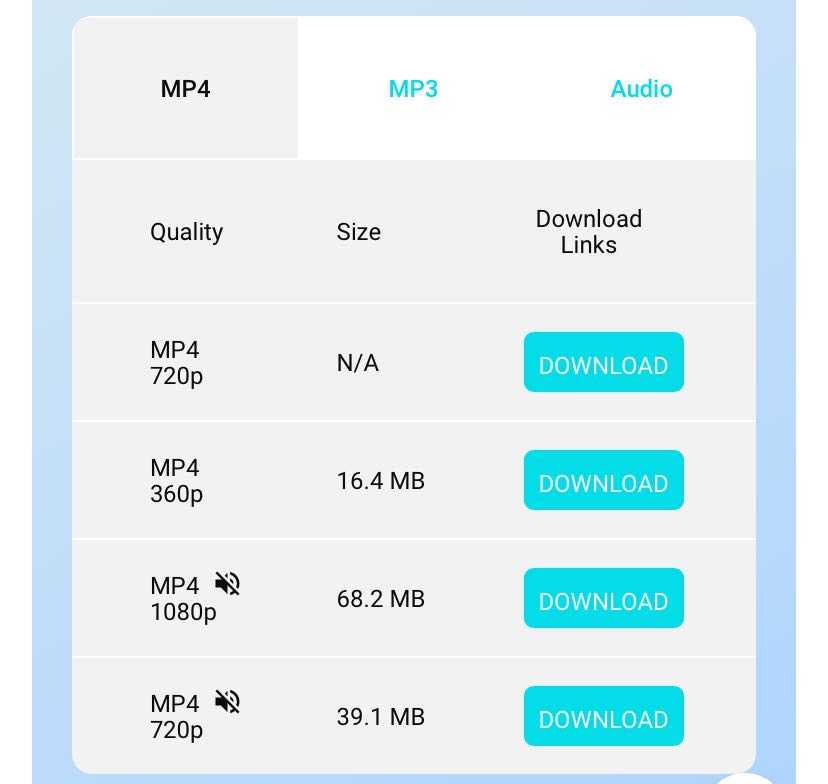Image resolution: width=828 pixels, height=784 pixels.
Task: Download the MP4 720p N/A size file
Action: [603, 363]
